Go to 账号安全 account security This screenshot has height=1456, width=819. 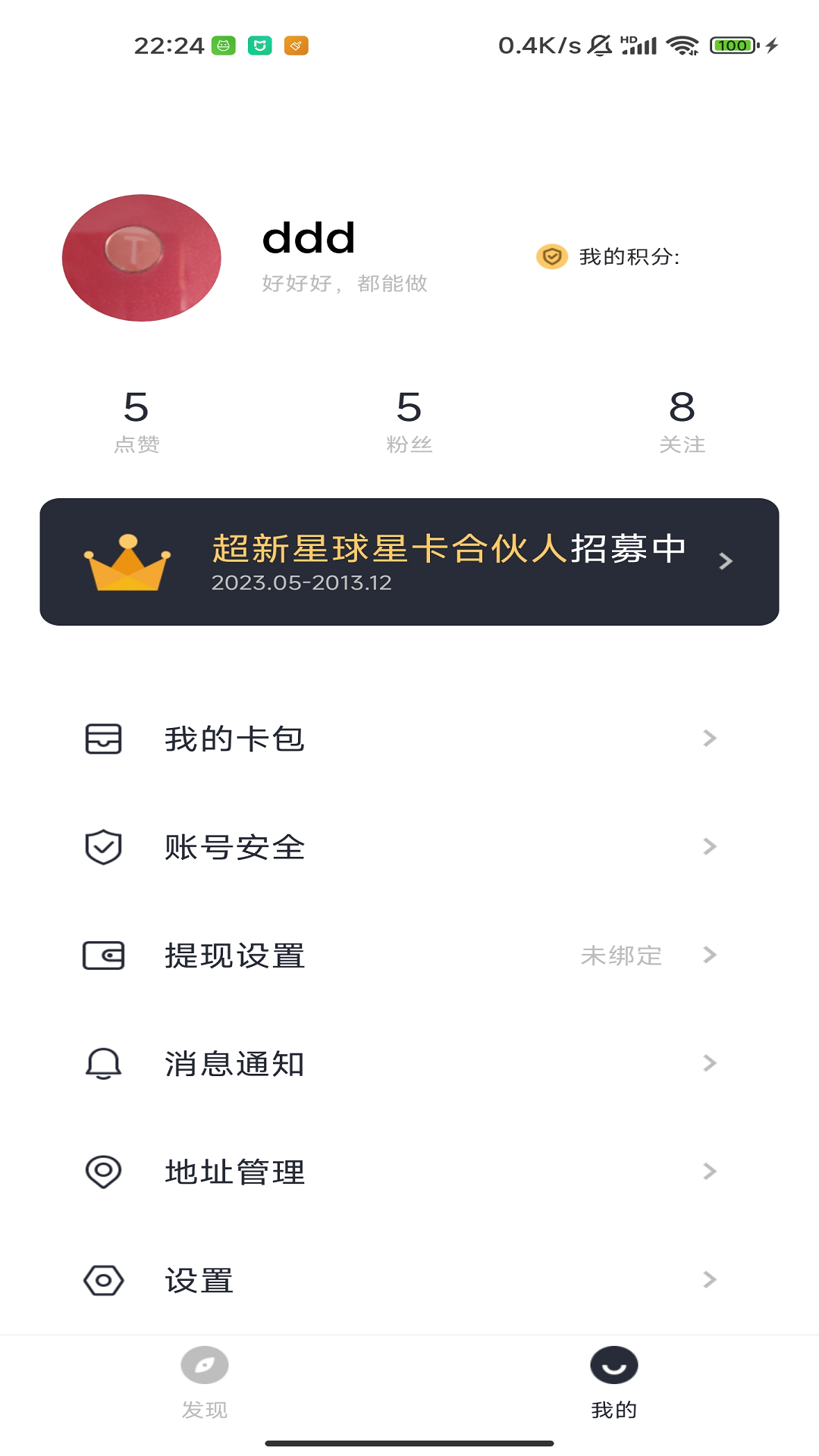(x=402, y=847)
